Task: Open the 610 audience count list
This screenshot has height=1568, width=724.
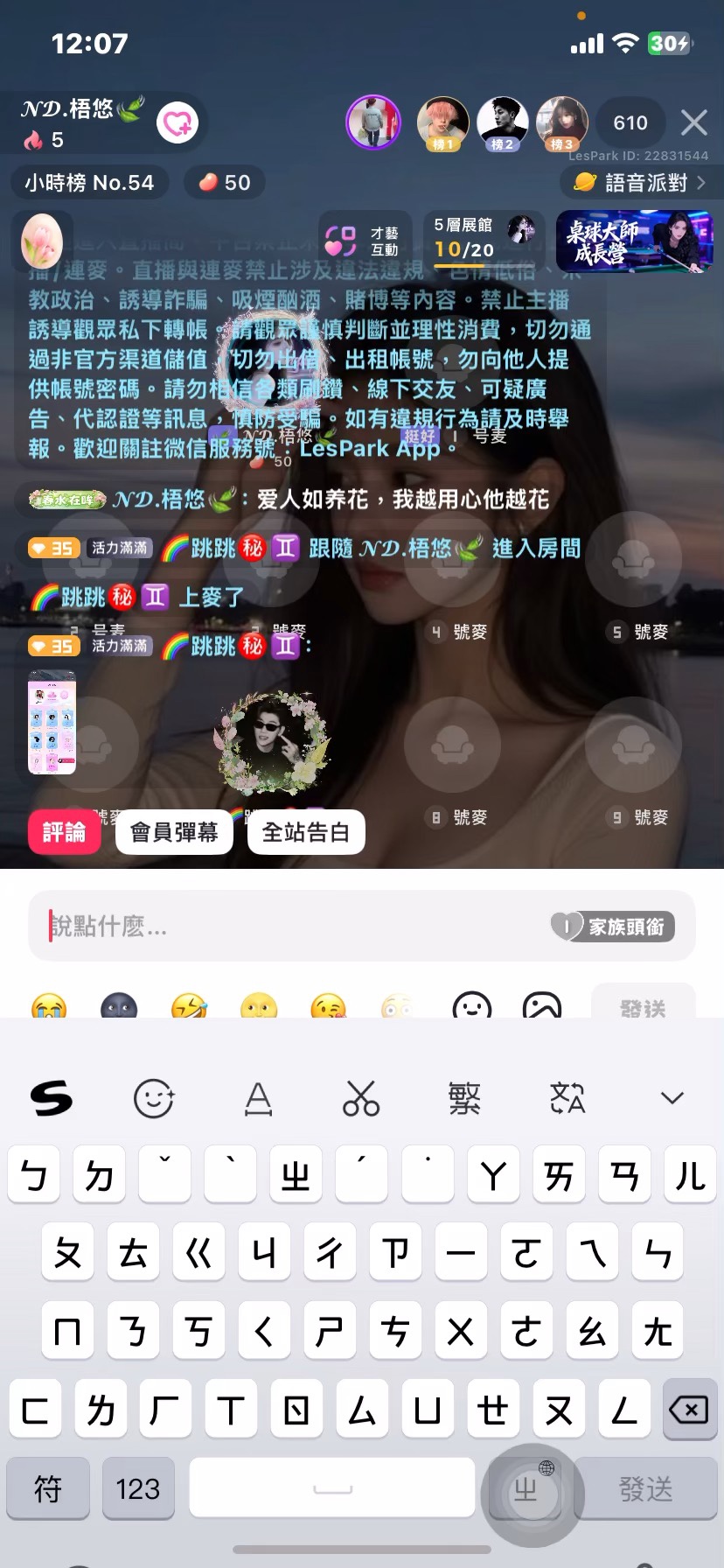Action: click(630, 122)
